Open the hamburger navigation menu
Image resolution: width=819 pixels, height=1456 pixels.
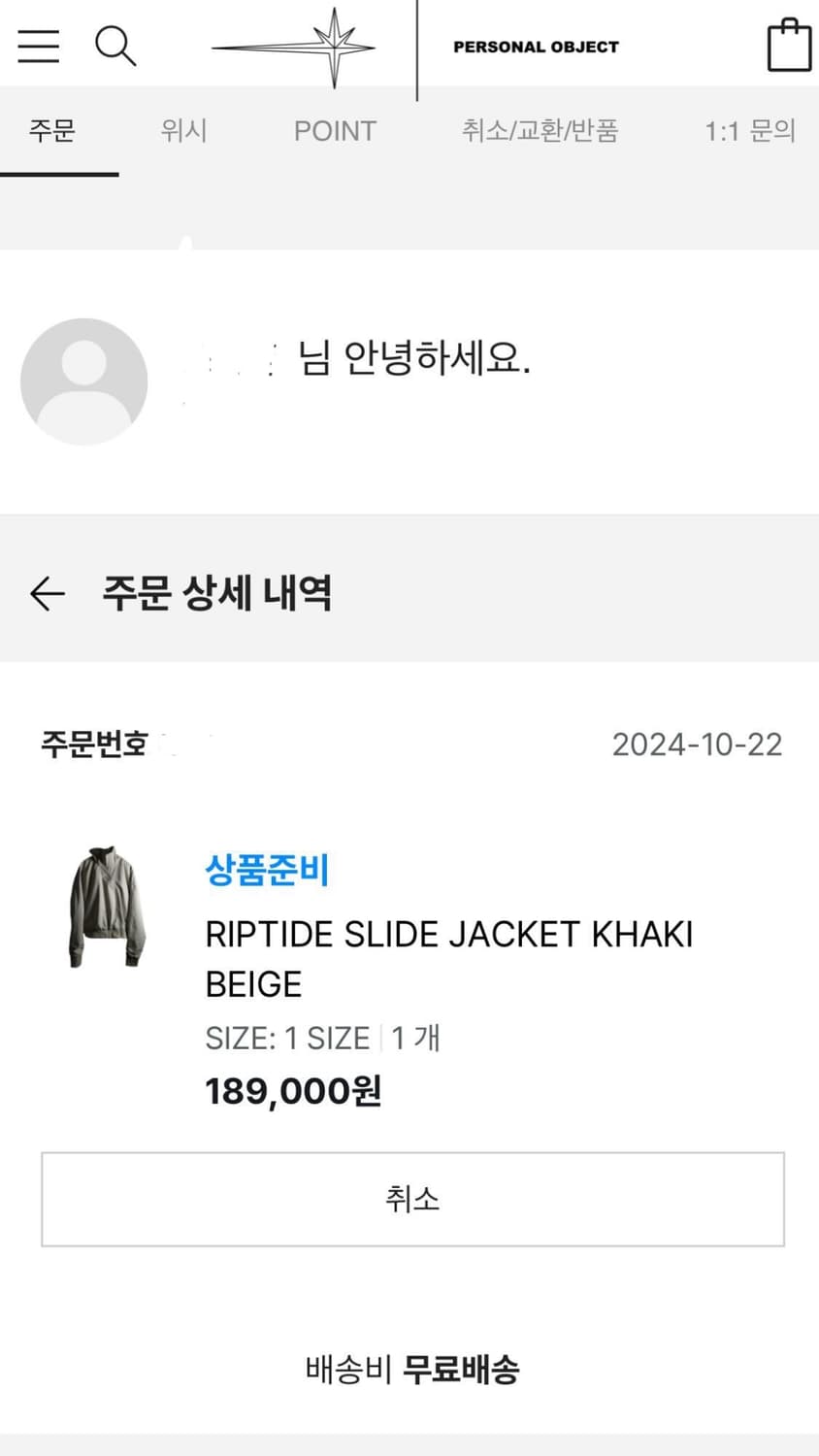pos(38,45)
